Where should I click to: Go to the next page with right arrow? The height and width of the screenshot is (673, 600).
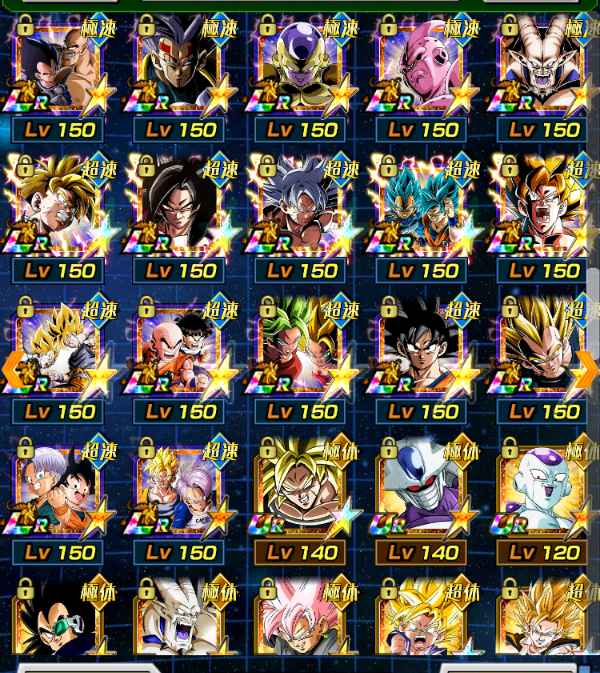tap(587, 371)
